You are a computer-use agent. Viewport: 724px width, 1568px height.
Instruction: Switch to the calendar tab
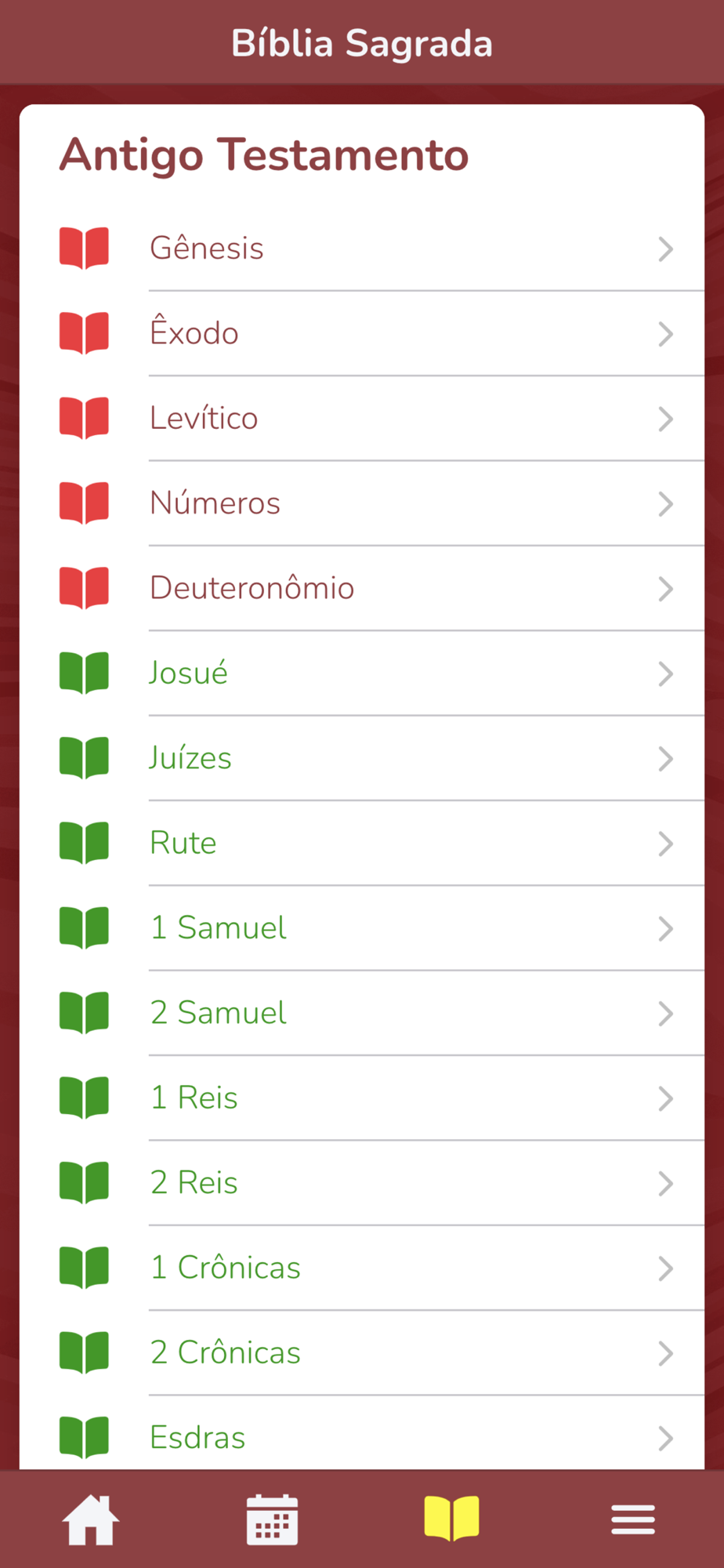[272, 1519]
